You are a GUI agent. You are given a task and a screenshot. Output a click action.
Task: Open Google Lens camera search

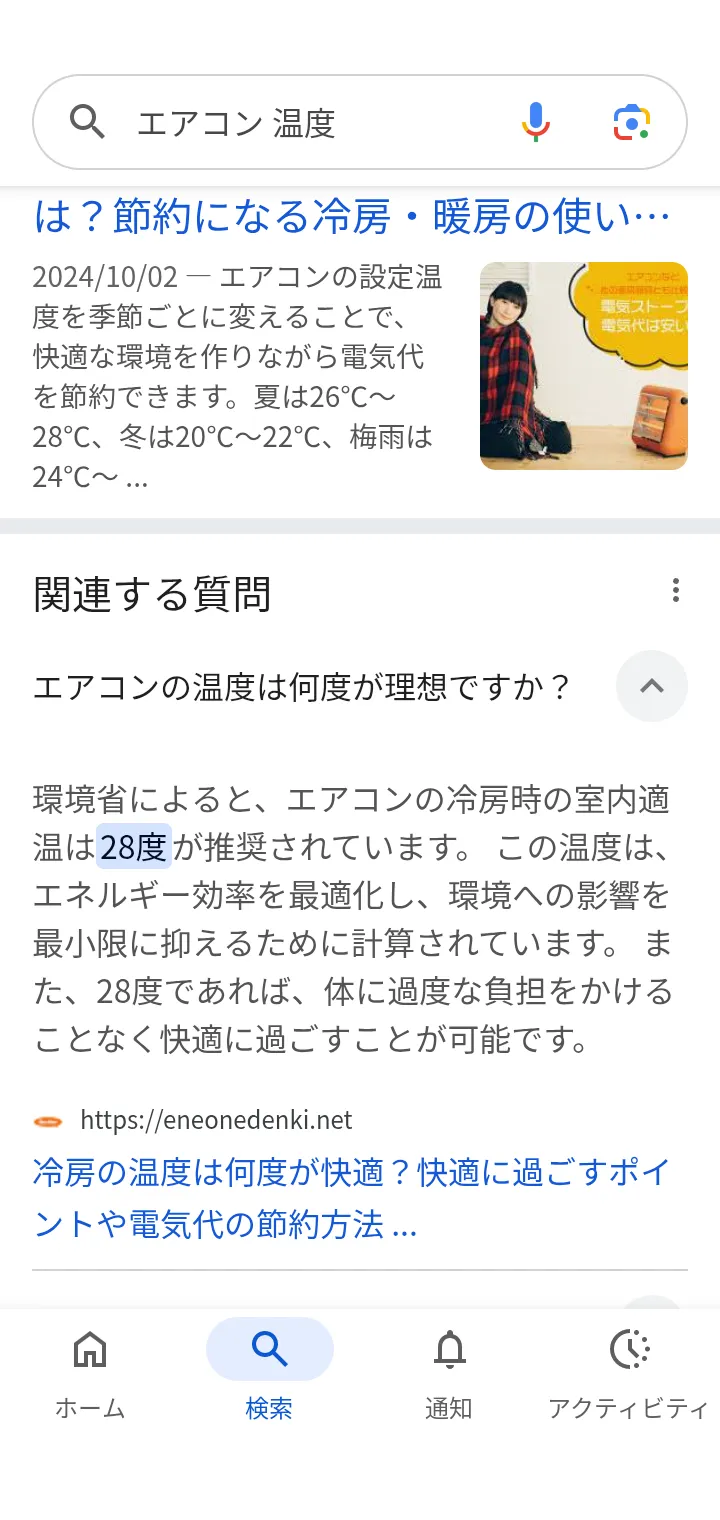pyautogui.click(x=632, y=123)
